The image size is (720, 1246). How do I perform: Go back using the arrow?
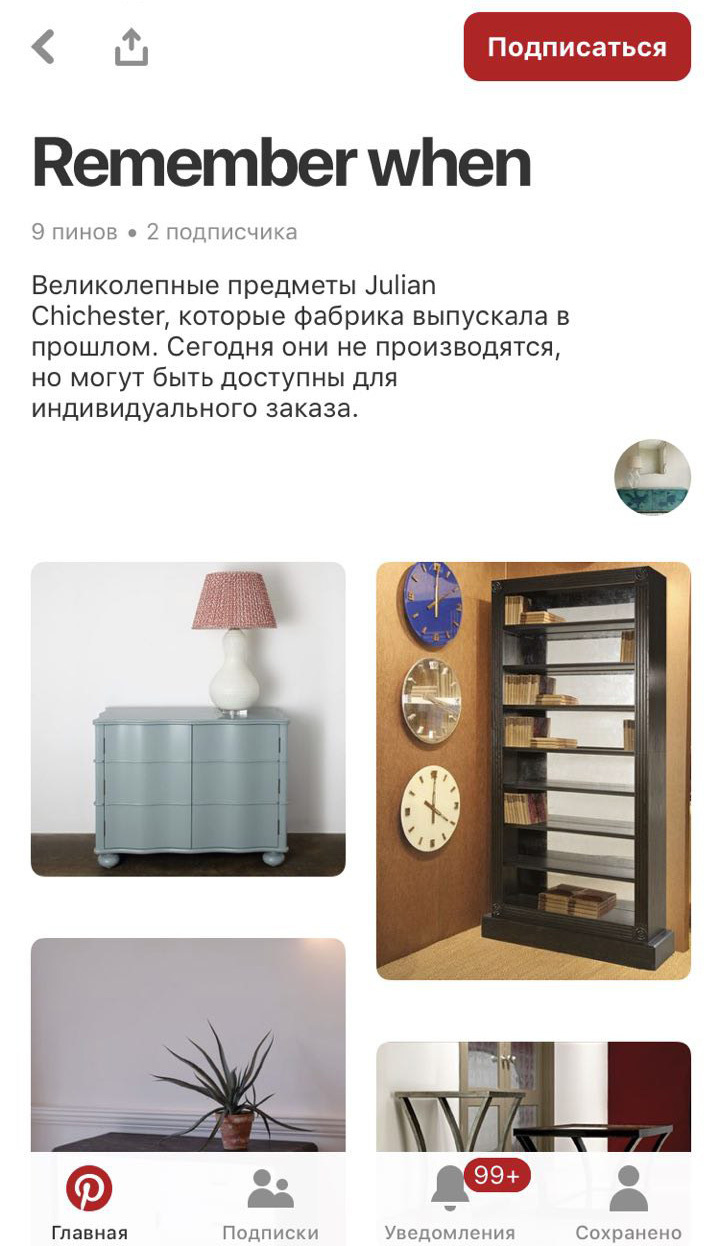click(x=43, y=46)
